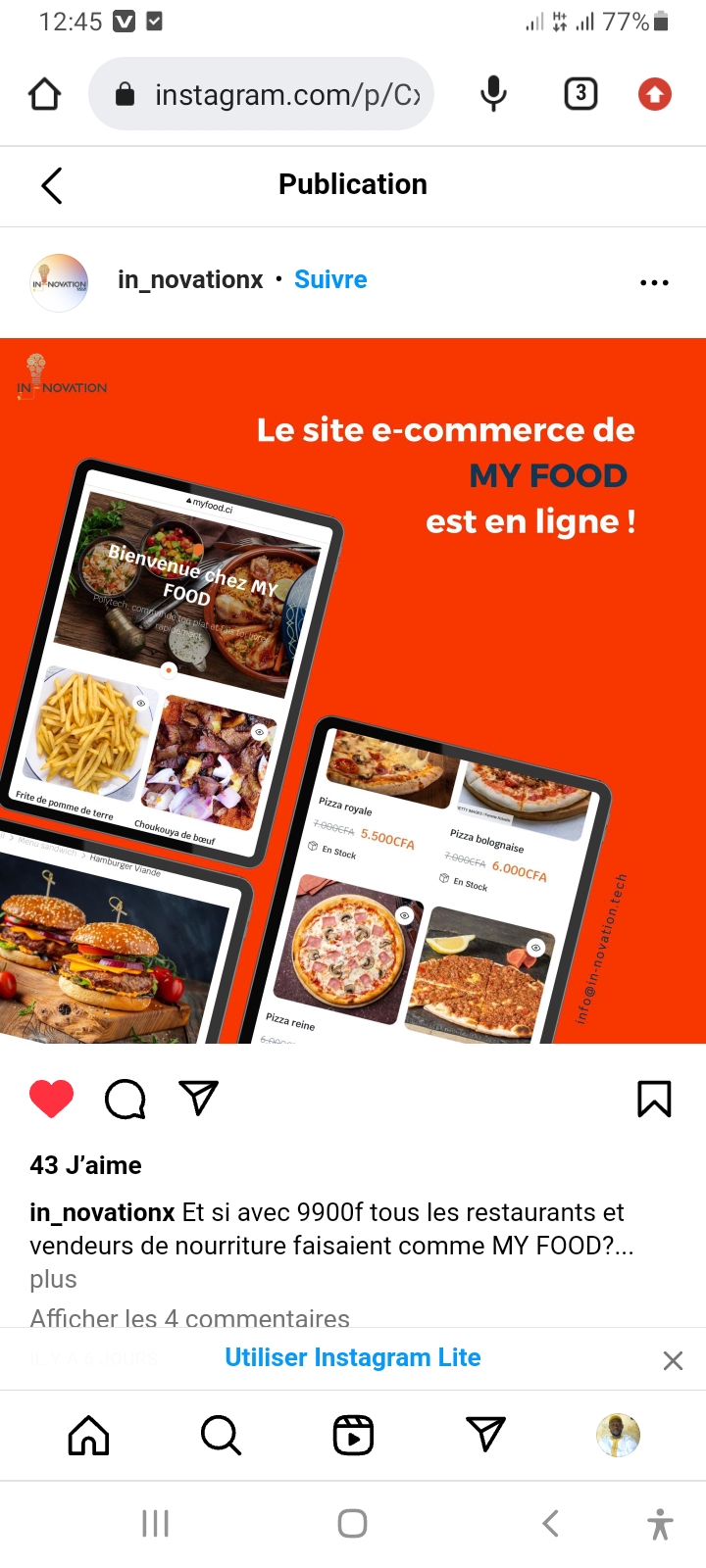This screenshot has width=706, height=1568.
Task: Bookmark this in_novationx post
Action: 654,1099
